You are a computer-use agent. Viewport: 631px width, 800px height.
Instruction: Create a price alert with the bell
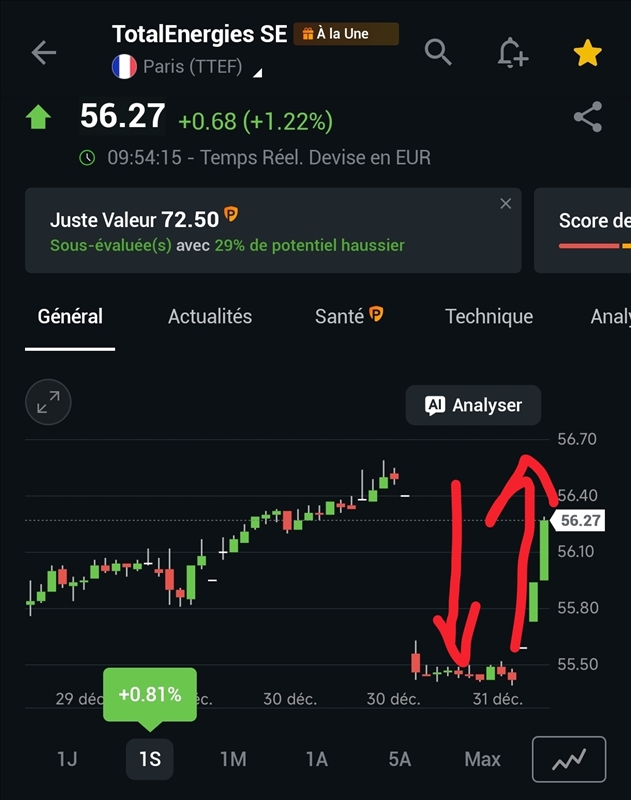click(512, 53)
